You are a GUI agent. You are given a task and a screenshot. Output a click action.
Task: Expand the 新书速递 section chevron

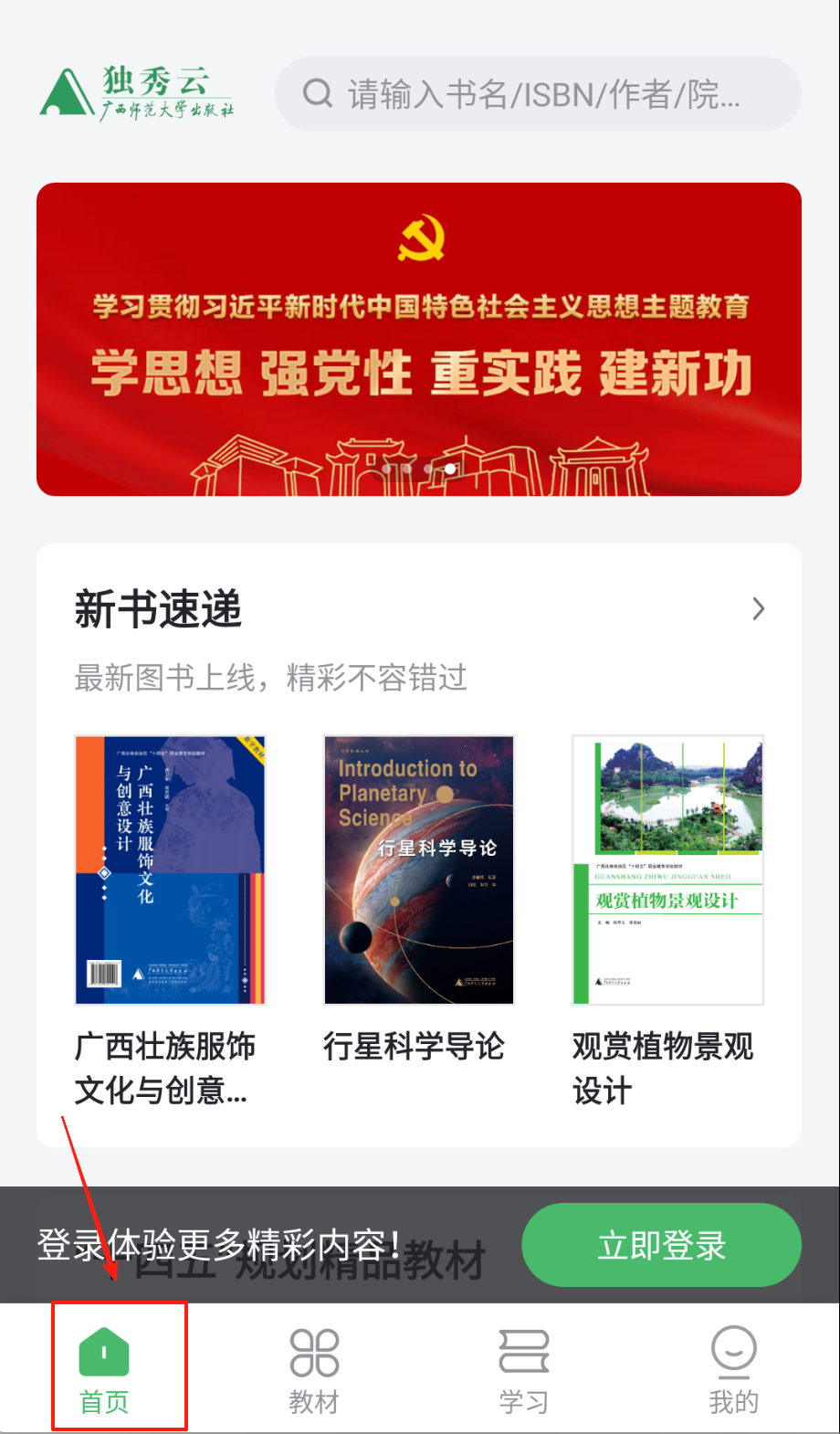[x=758, y=609]
